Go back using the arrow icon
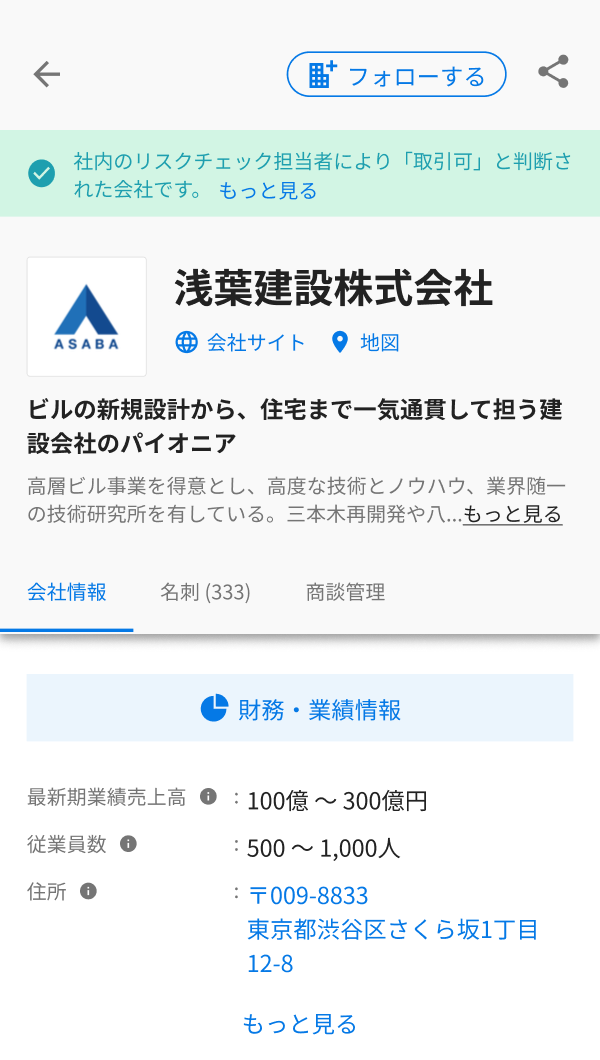This screenshot has height=1060, width=600. pyautogui.click(x=47, y=74)
